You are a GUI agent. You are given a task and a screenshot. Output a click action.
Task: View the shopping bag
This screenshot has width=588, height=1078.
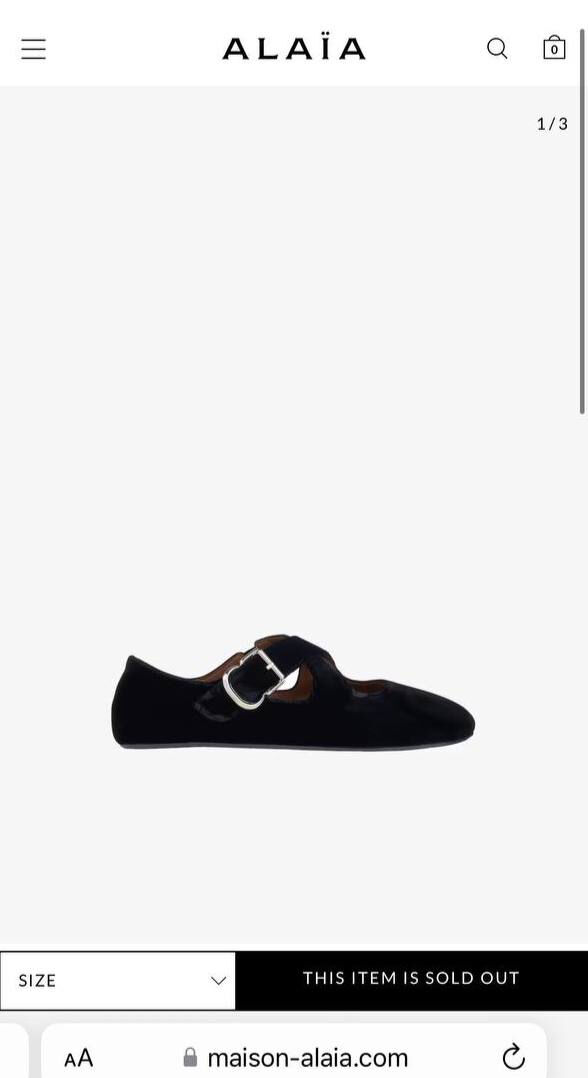[554, 47]
